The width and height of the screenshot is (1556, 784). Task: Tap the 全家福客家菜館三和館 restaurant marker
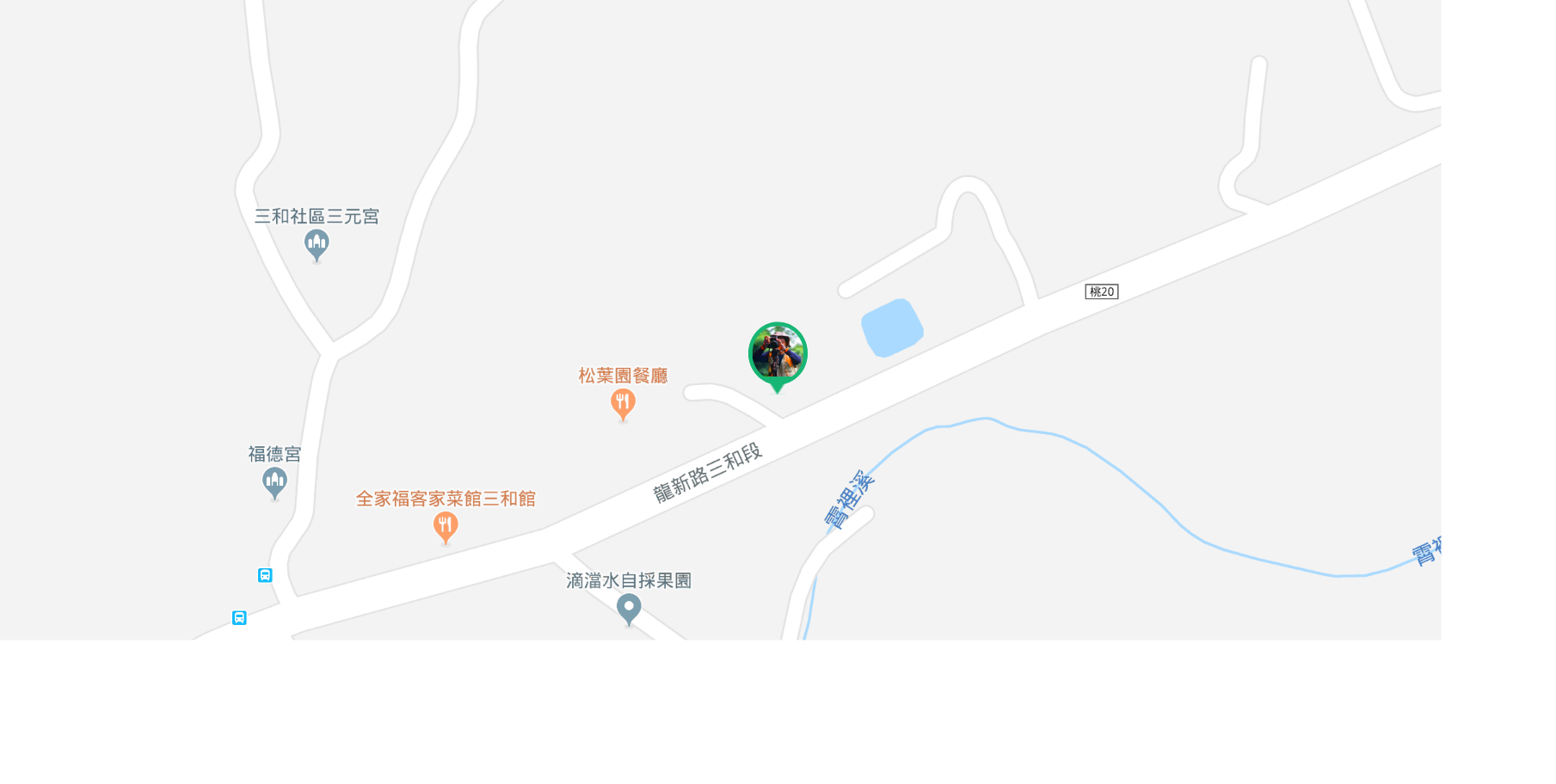pyautogui.click(x=445, y=526)
